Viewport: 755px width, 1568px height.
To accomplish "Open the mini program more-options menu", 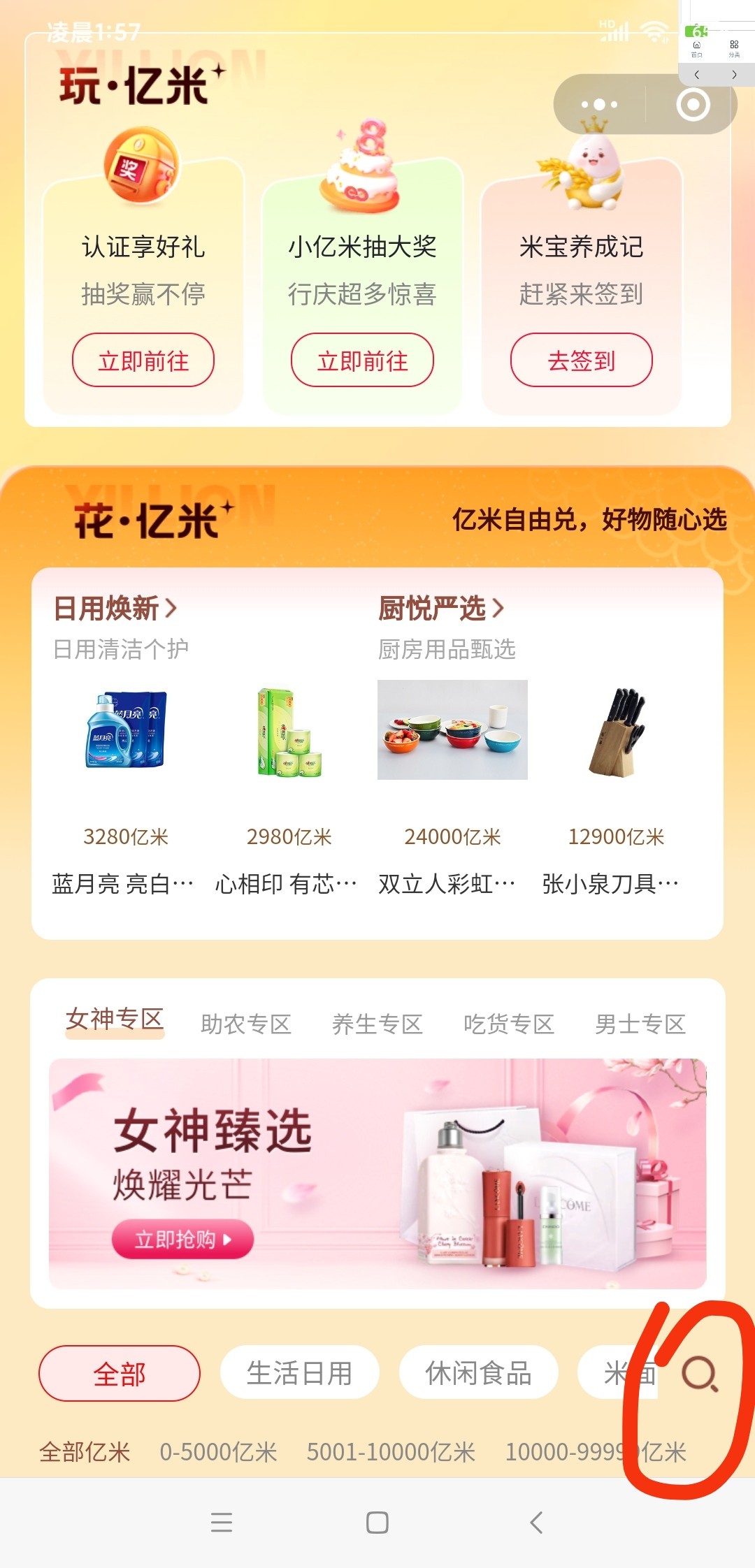I will pos(599,105).
